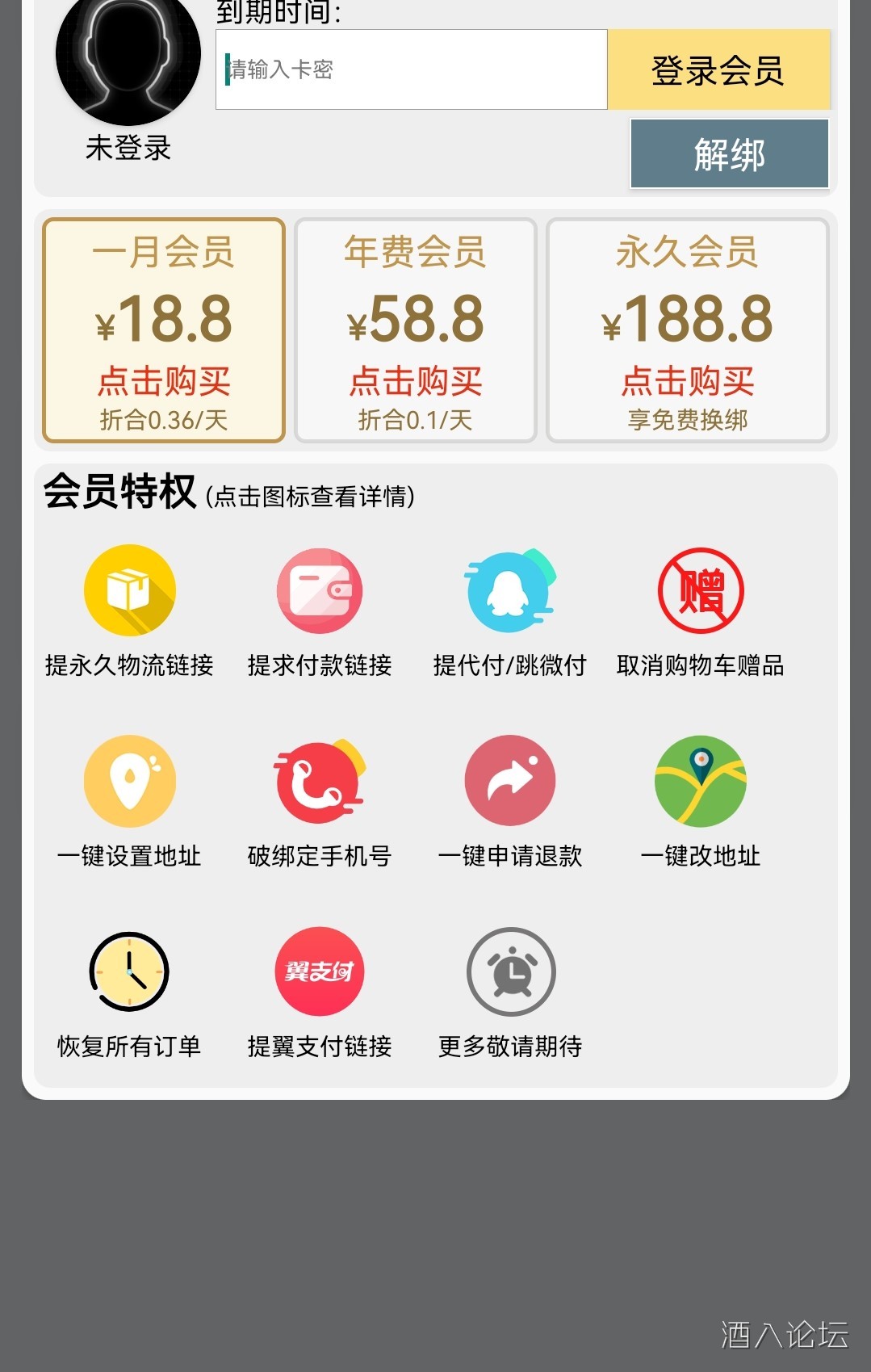Select the 一键设置地址 location pin icon

[129, 780]
